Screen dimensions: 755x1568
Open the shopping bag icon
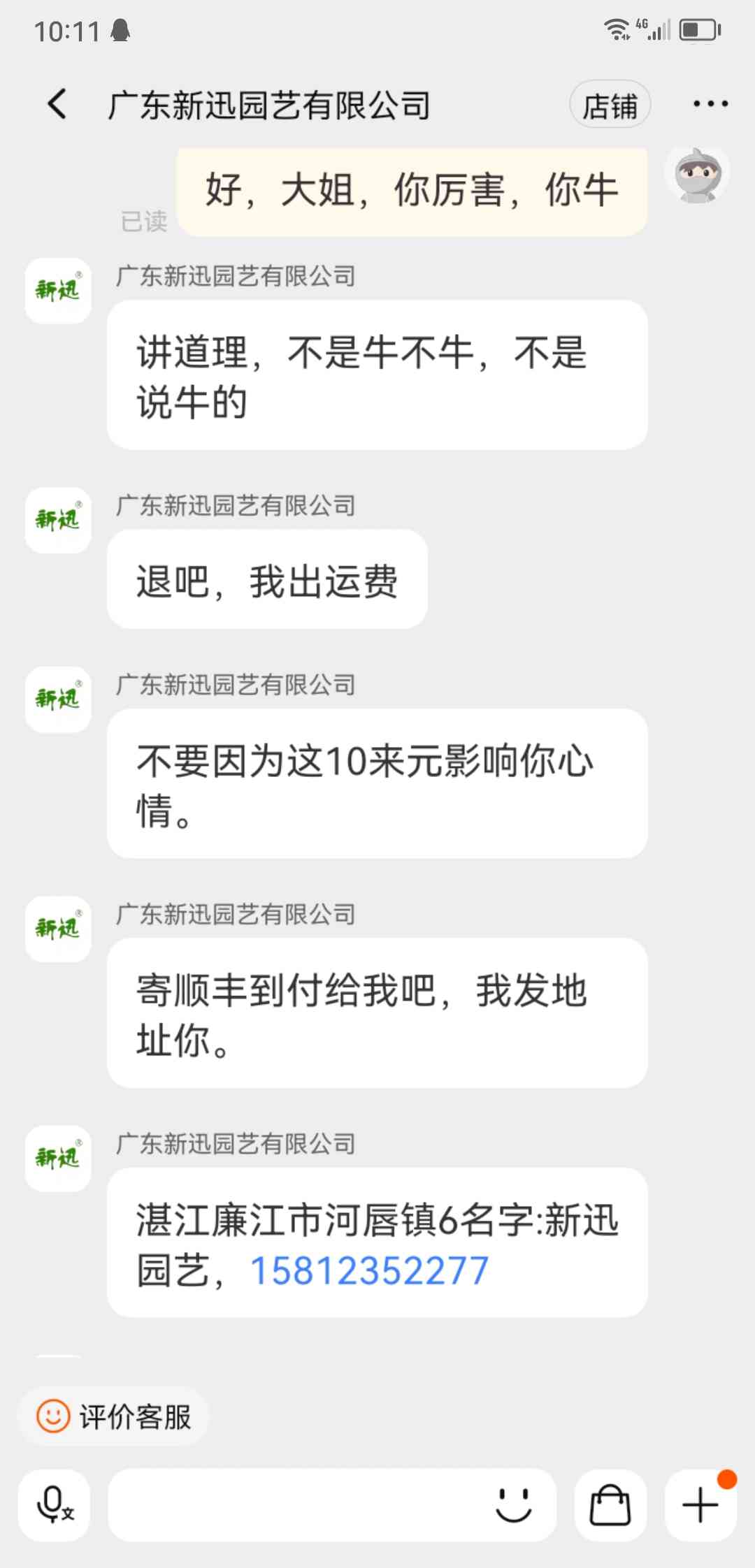click(610, 1505)
